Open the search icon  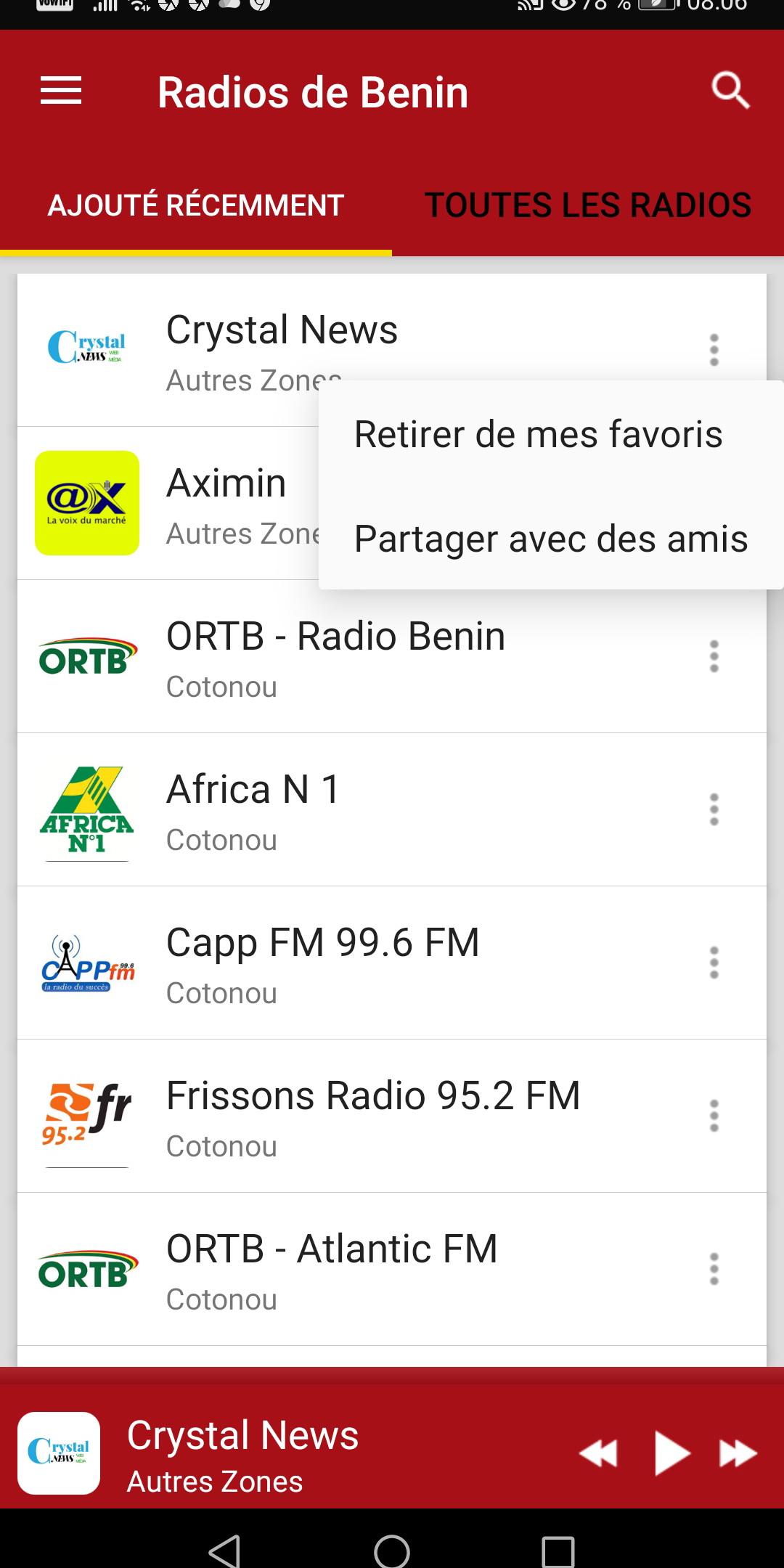point(730,91)
